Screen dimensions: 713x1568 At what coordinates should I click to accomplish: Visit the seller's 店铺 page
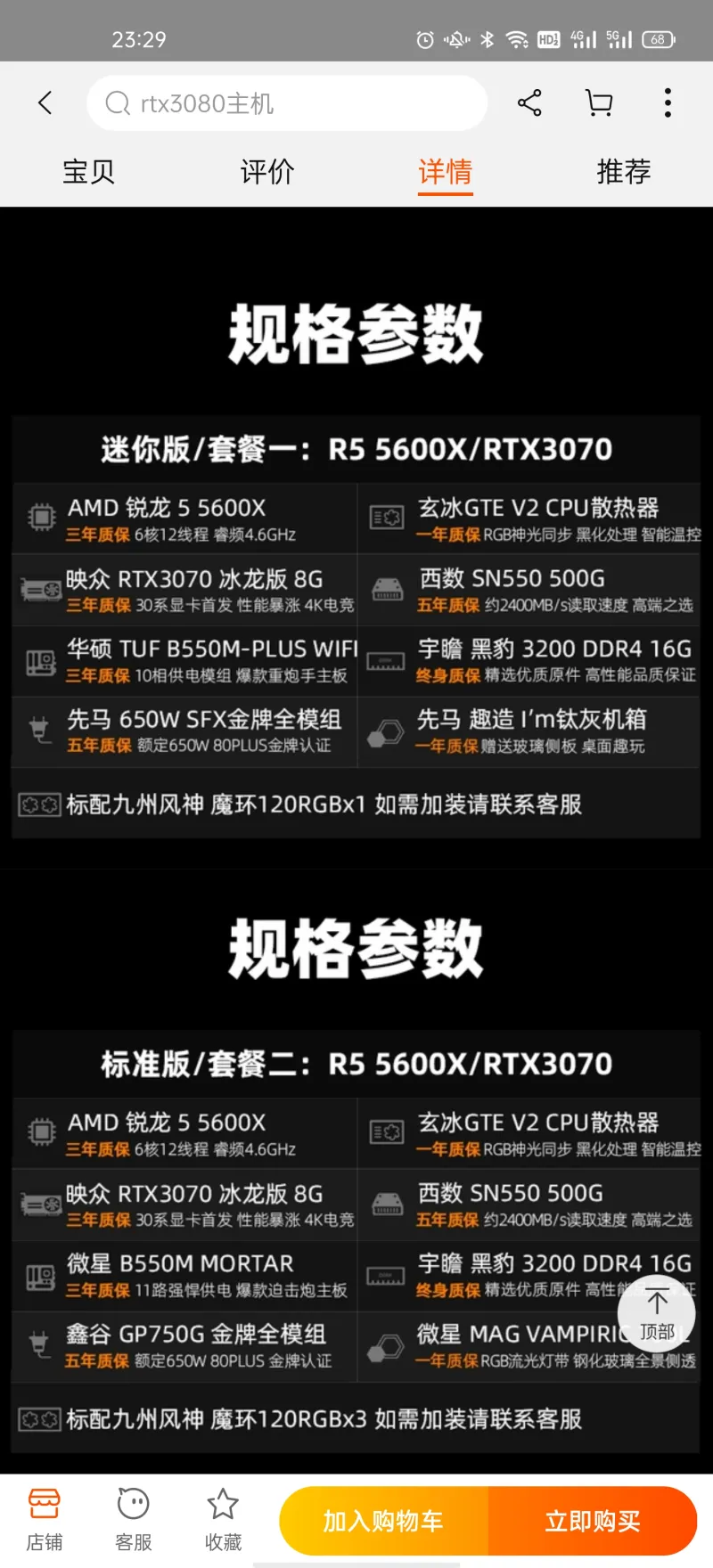45,1520
